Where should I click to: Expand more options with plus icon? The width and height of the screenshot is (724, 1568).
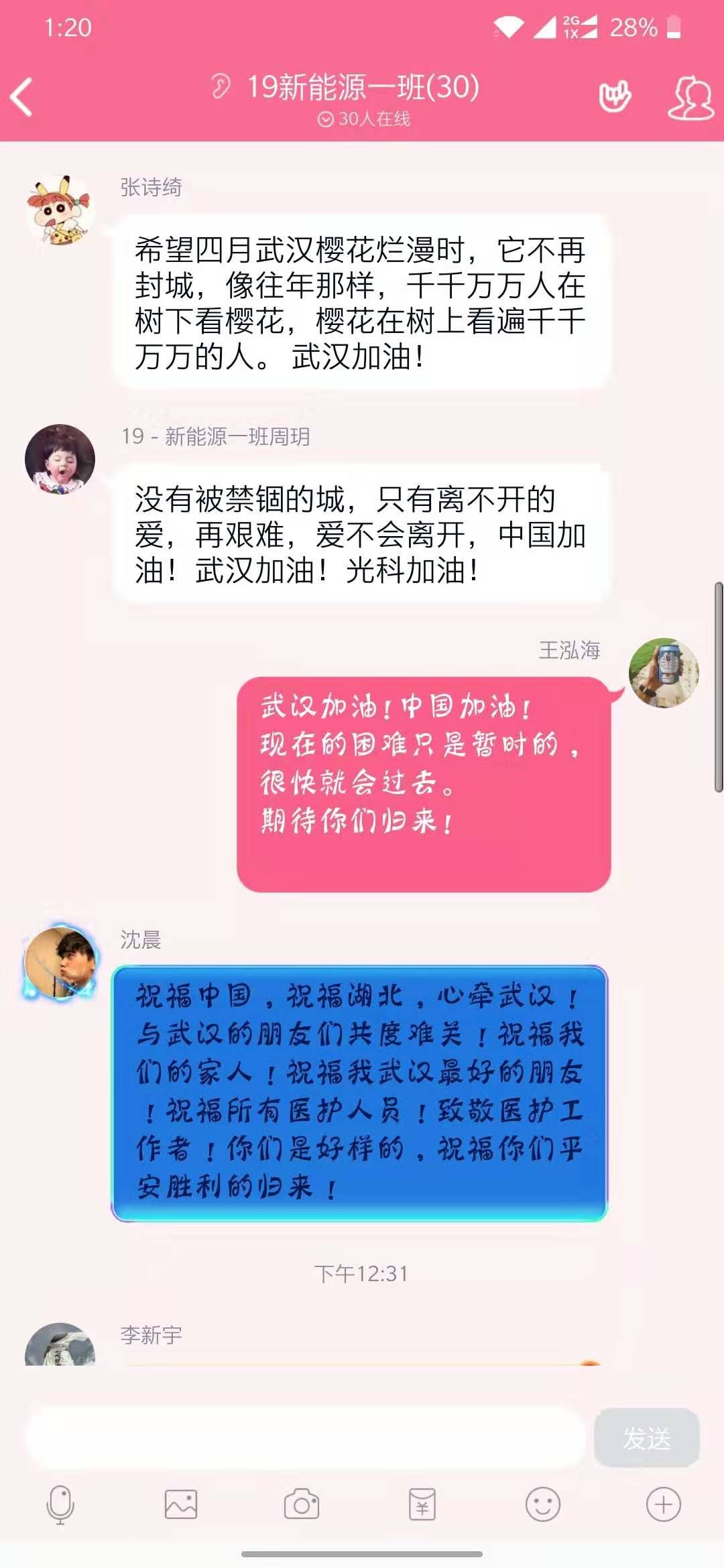pos(663,1505)
